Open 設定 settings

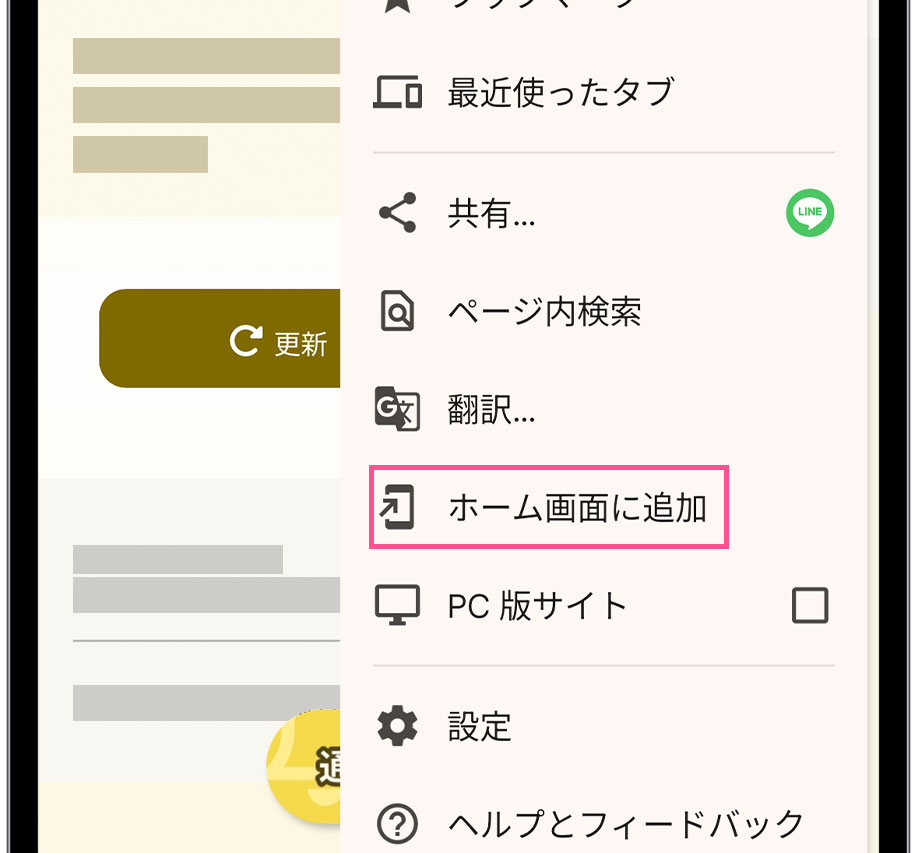[x=480, y=727]
